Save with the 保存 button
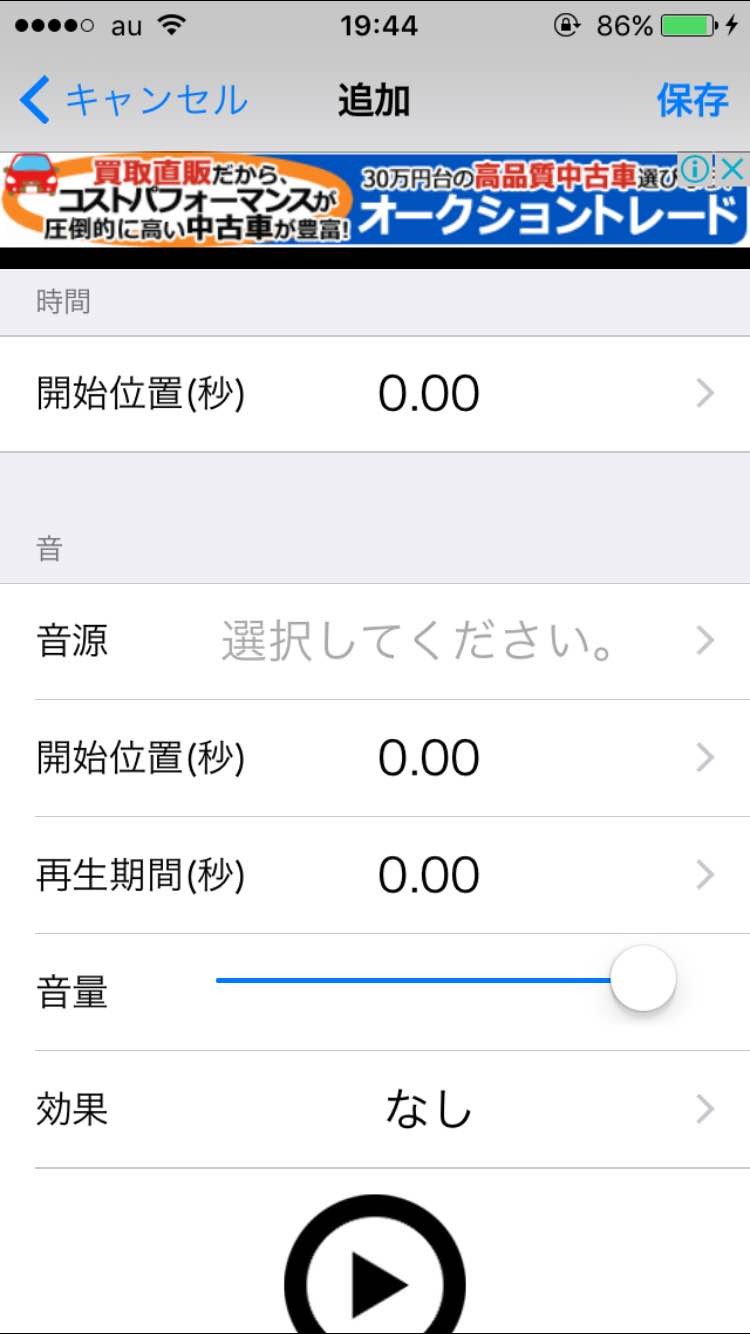This screenshot has height=1334, width=750. [692, 101]
